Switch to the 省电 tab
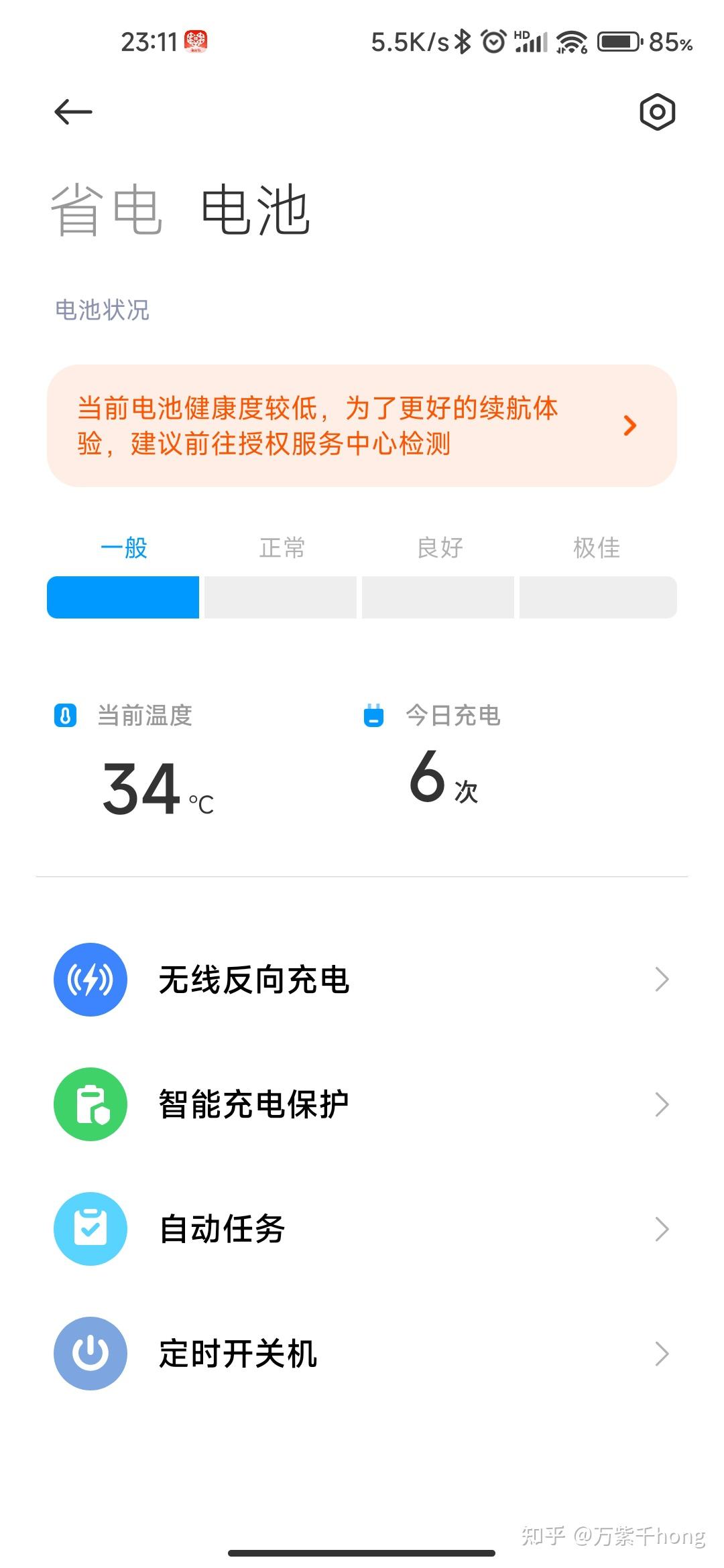The width and height of the screenshot is (724, 1568). (107, 210)
